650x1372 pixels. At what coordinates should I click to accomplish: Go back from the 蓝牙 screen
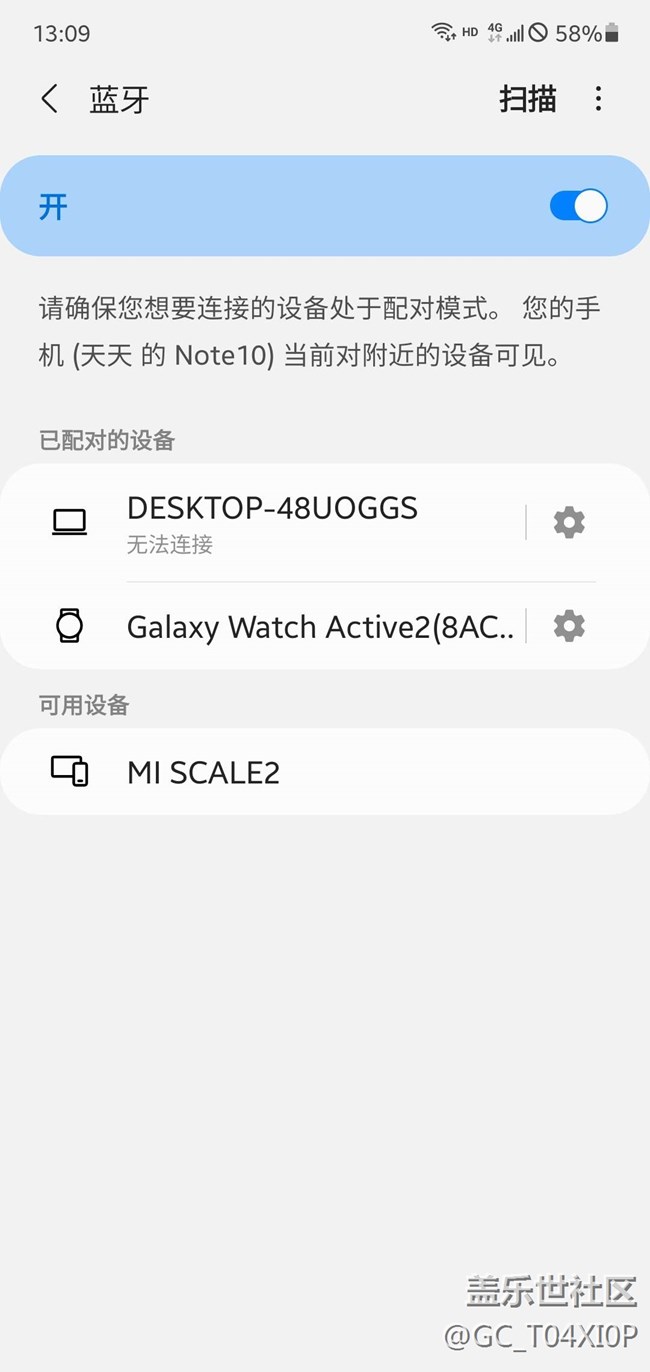point(49,99)
